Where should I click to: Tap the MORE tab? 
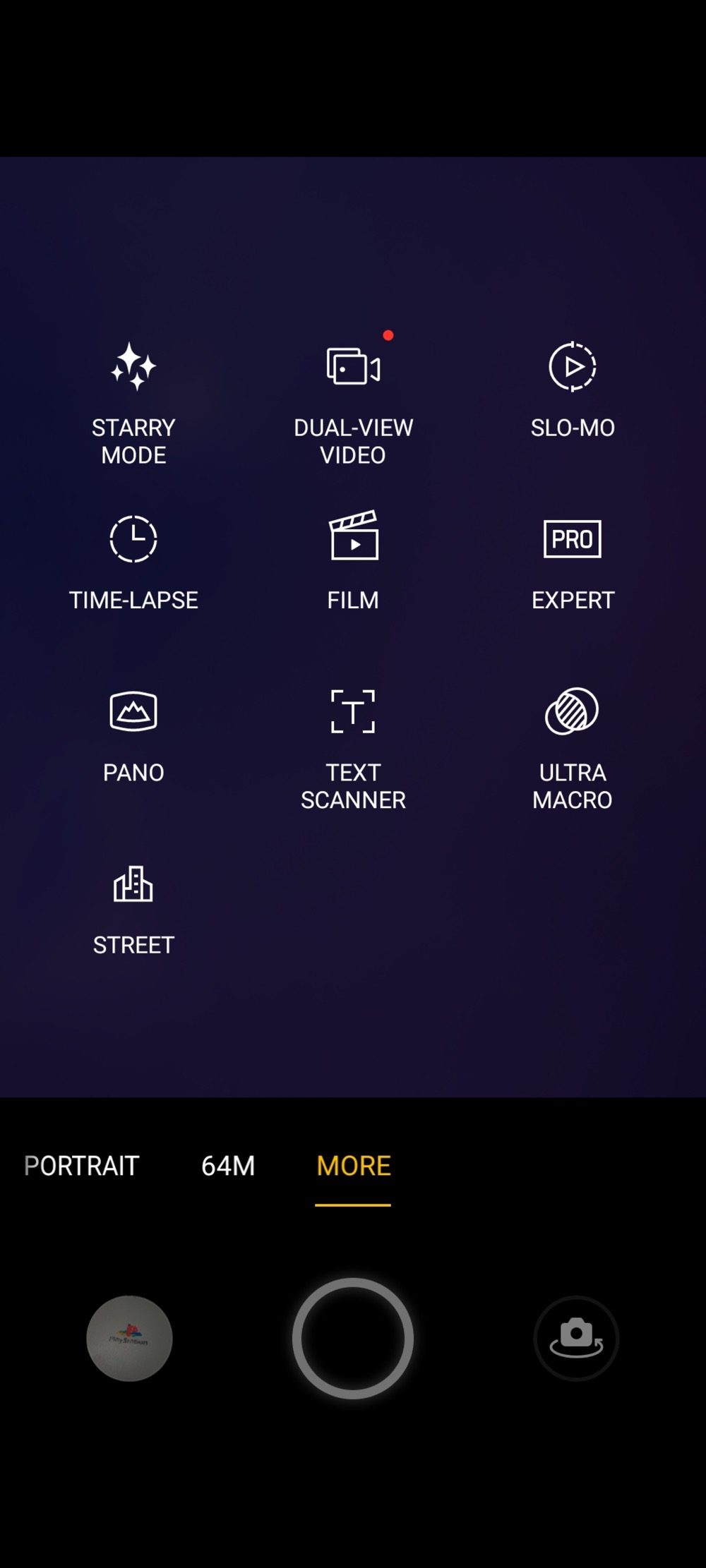coord(353,1166)
